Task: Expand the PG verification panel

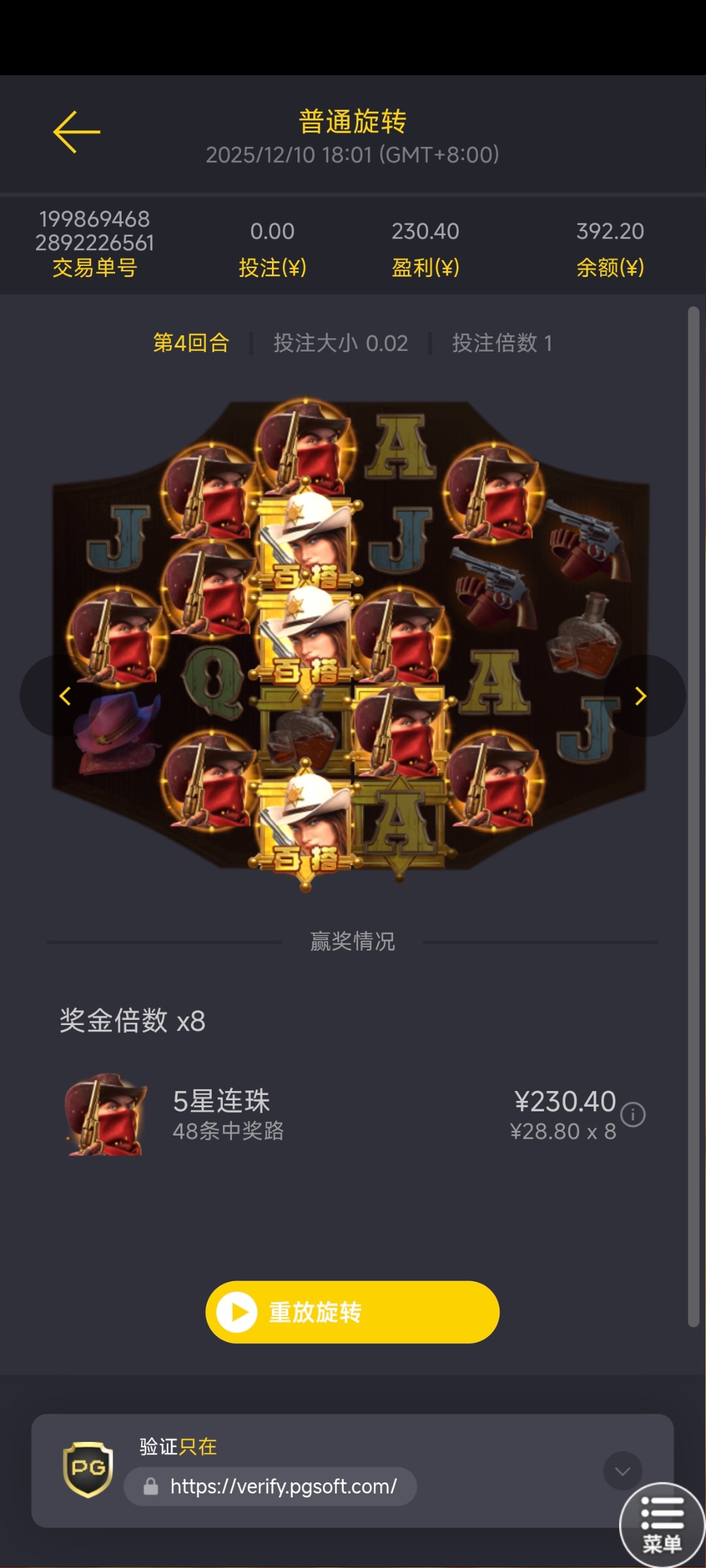Action: [x=622, y=1471]
